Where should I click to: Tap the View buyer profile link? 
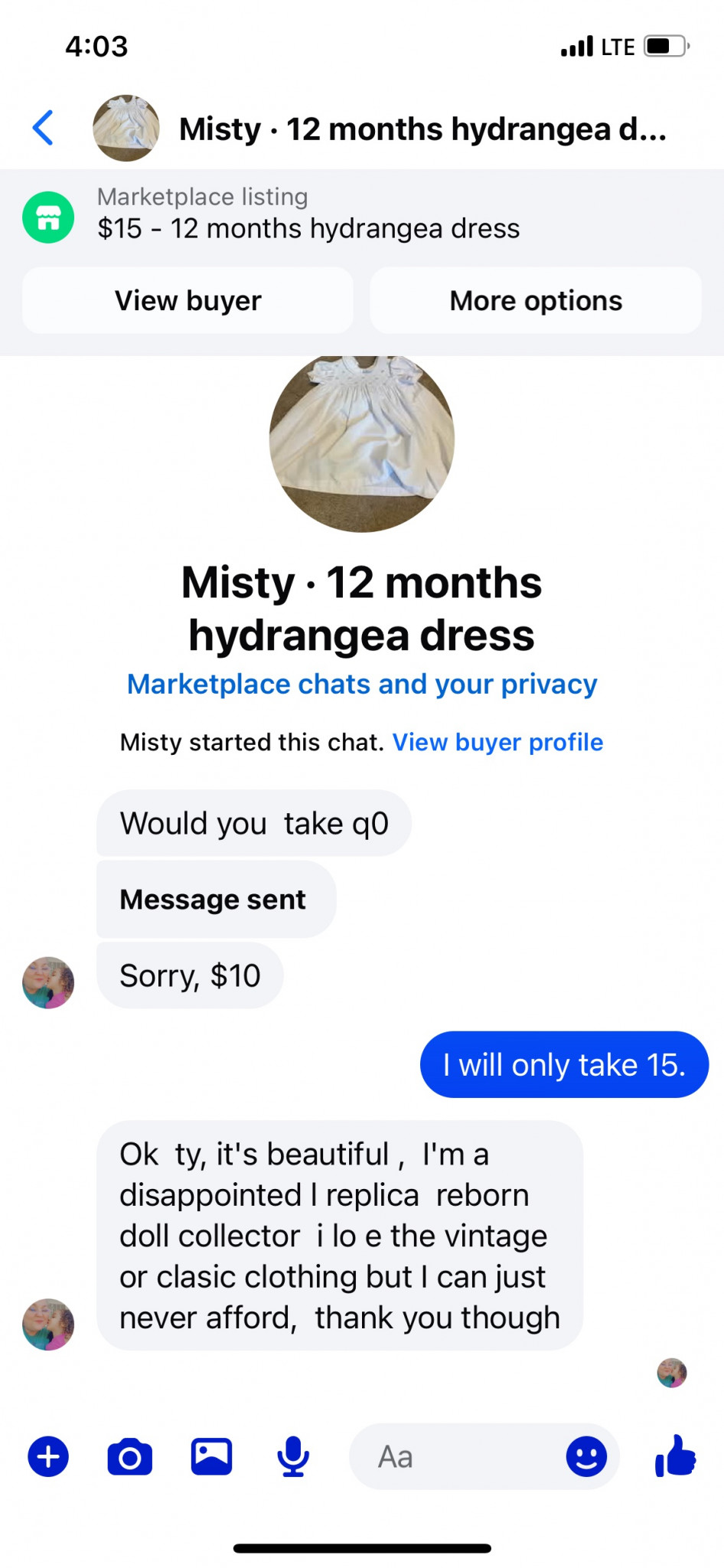pyautogui.click(x=497, y=742)
